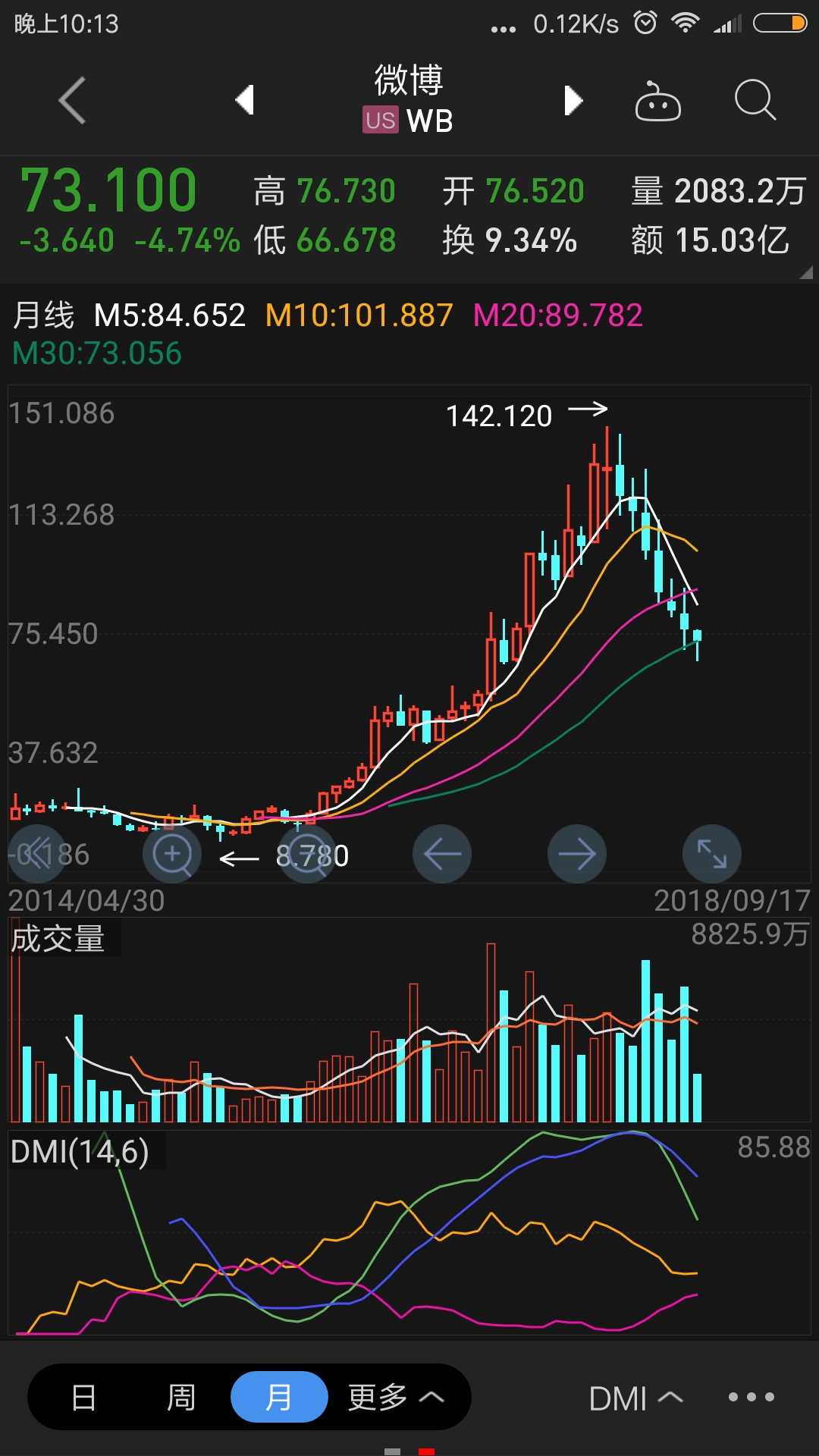Switch to the 日 daily chart
This screenshot has height=1456, width=819.
pyautogui.click(x=83, y=1396)
